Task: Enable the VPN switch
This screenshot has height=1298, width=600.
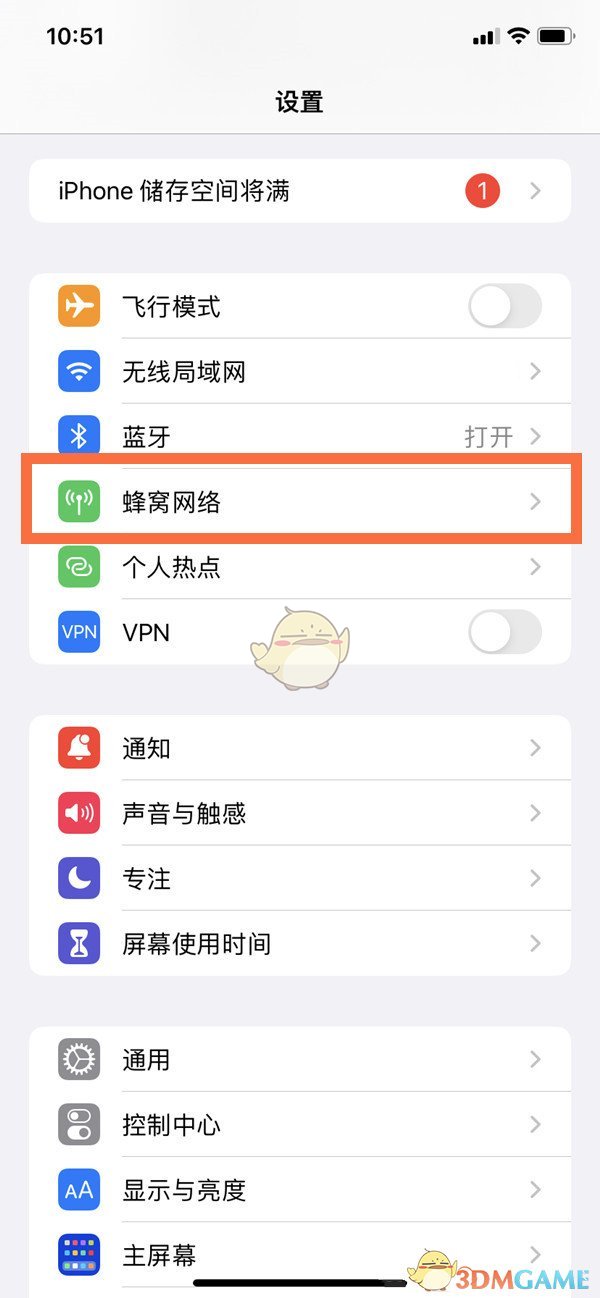Action: point(505,632)
